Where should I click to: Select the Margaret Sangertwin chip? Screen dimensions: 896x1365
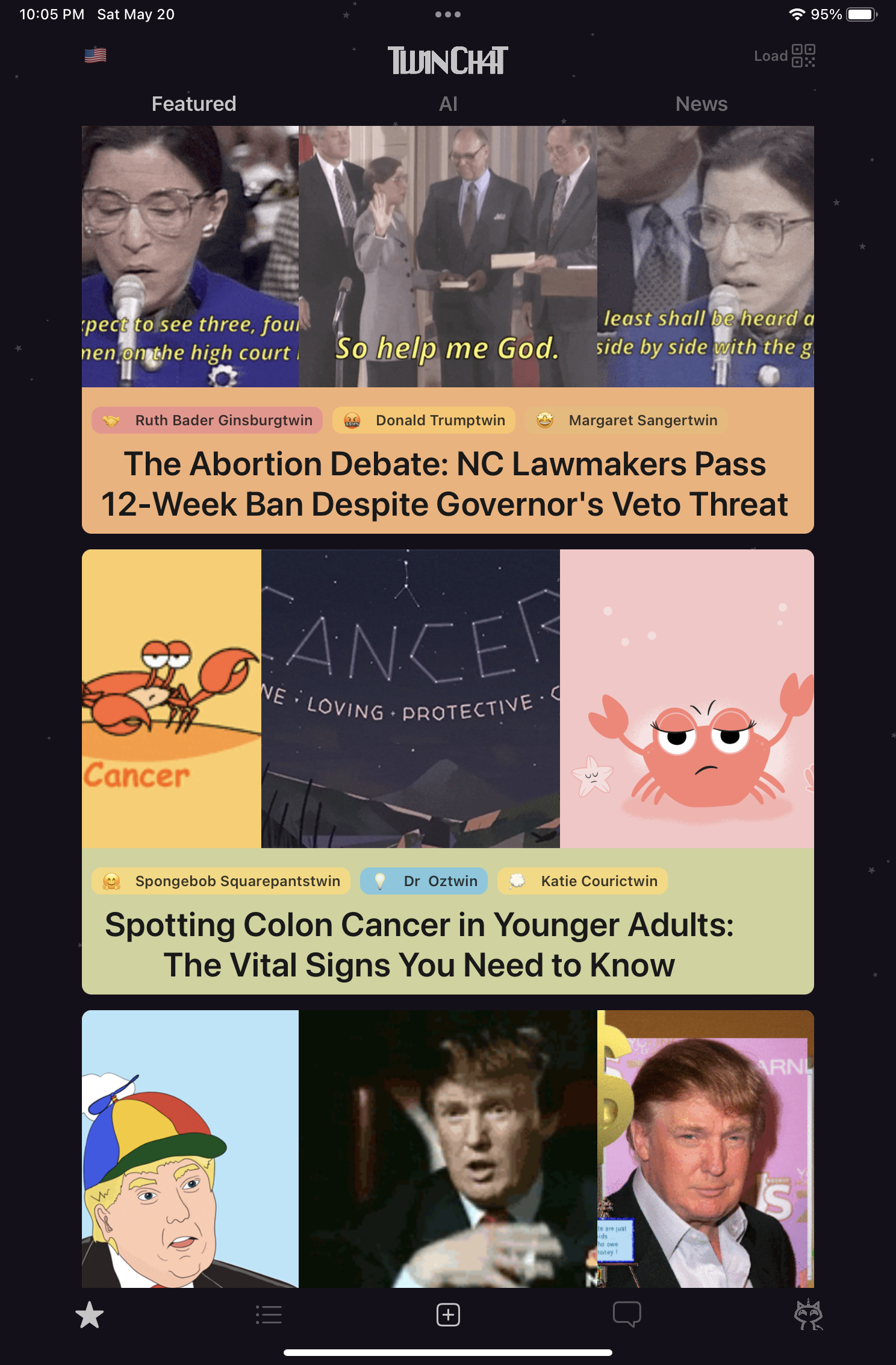click(x=626, y=420)
